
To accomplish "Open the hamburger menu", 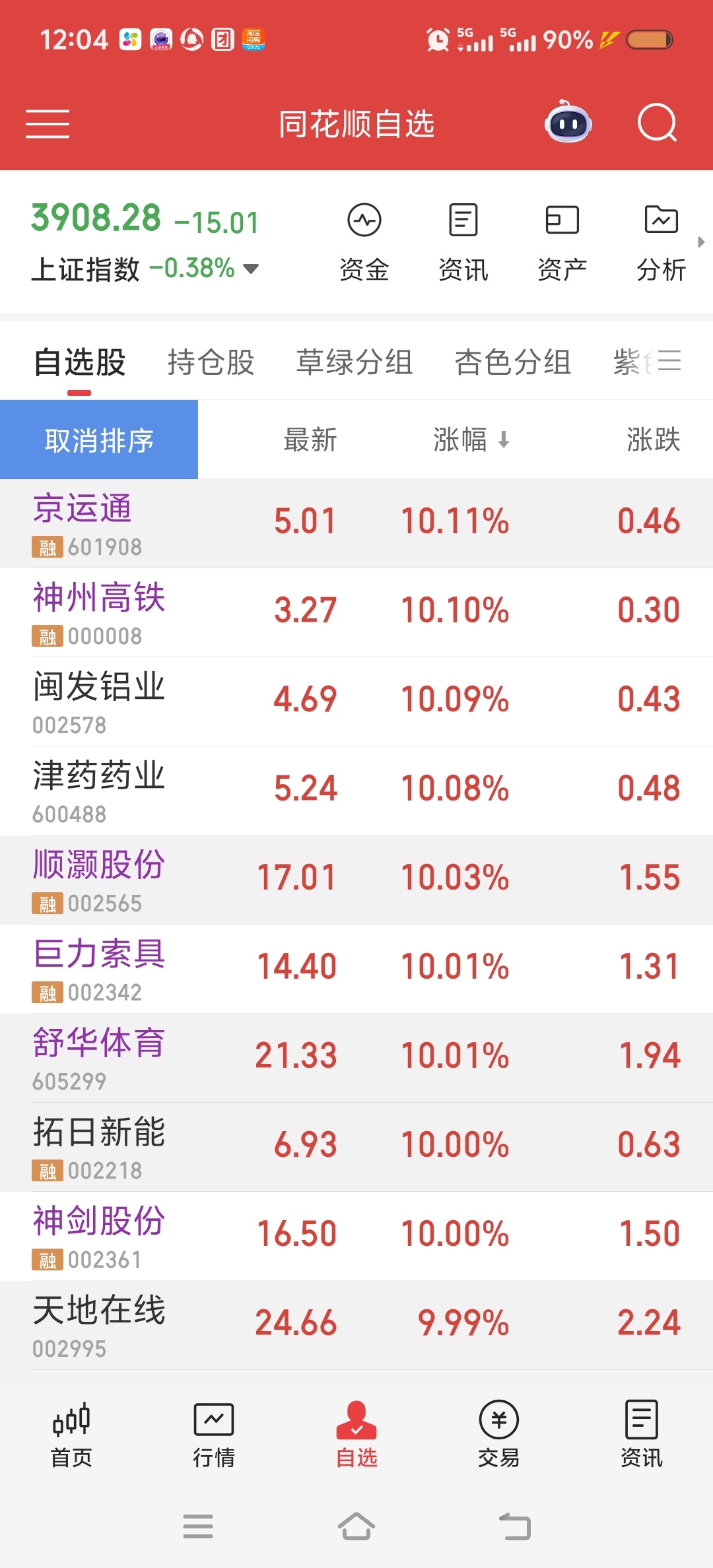I will 48,124.
